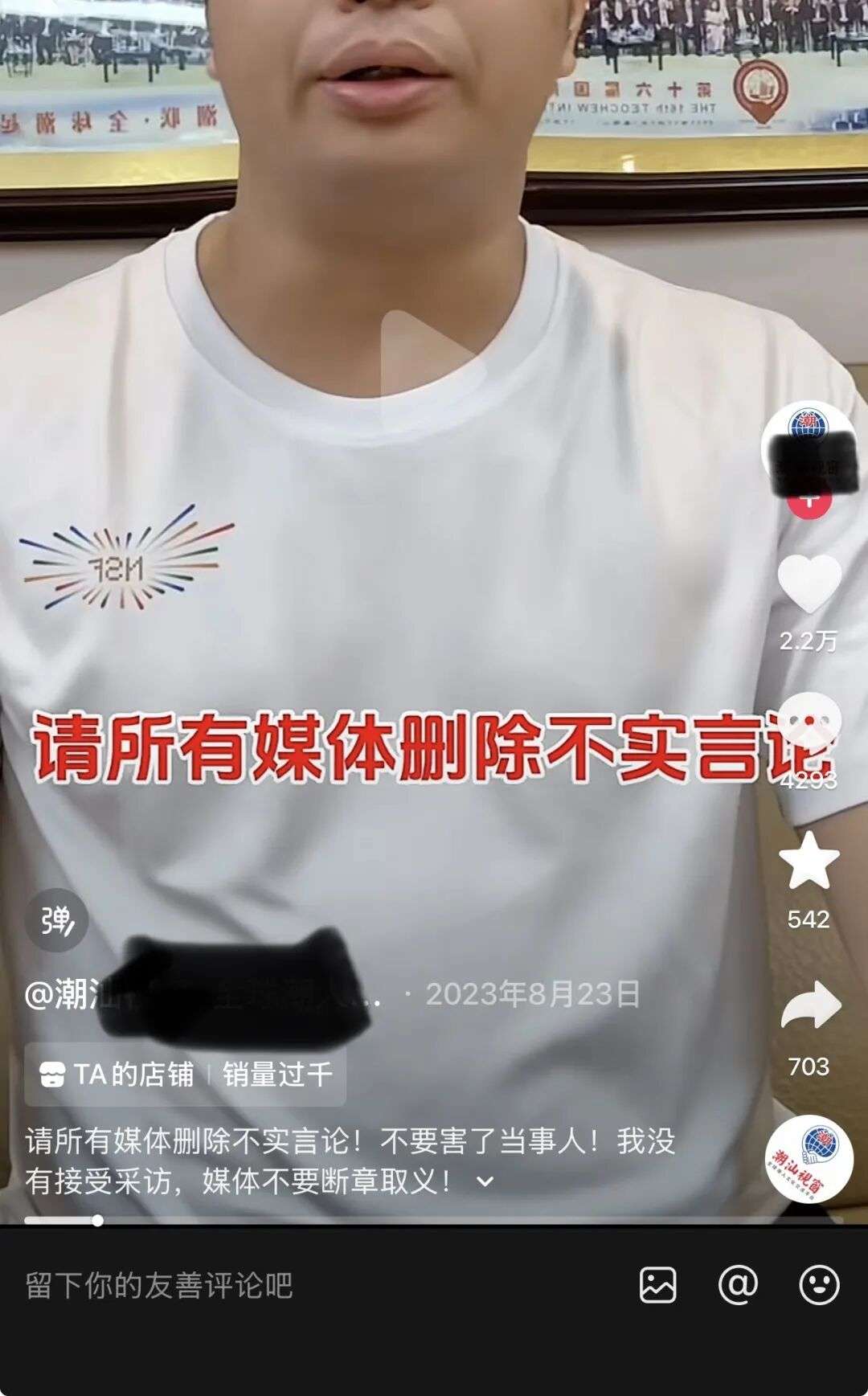Add this video to favorites with the star
Screen dimensions: 868x1396
(809, 862)
